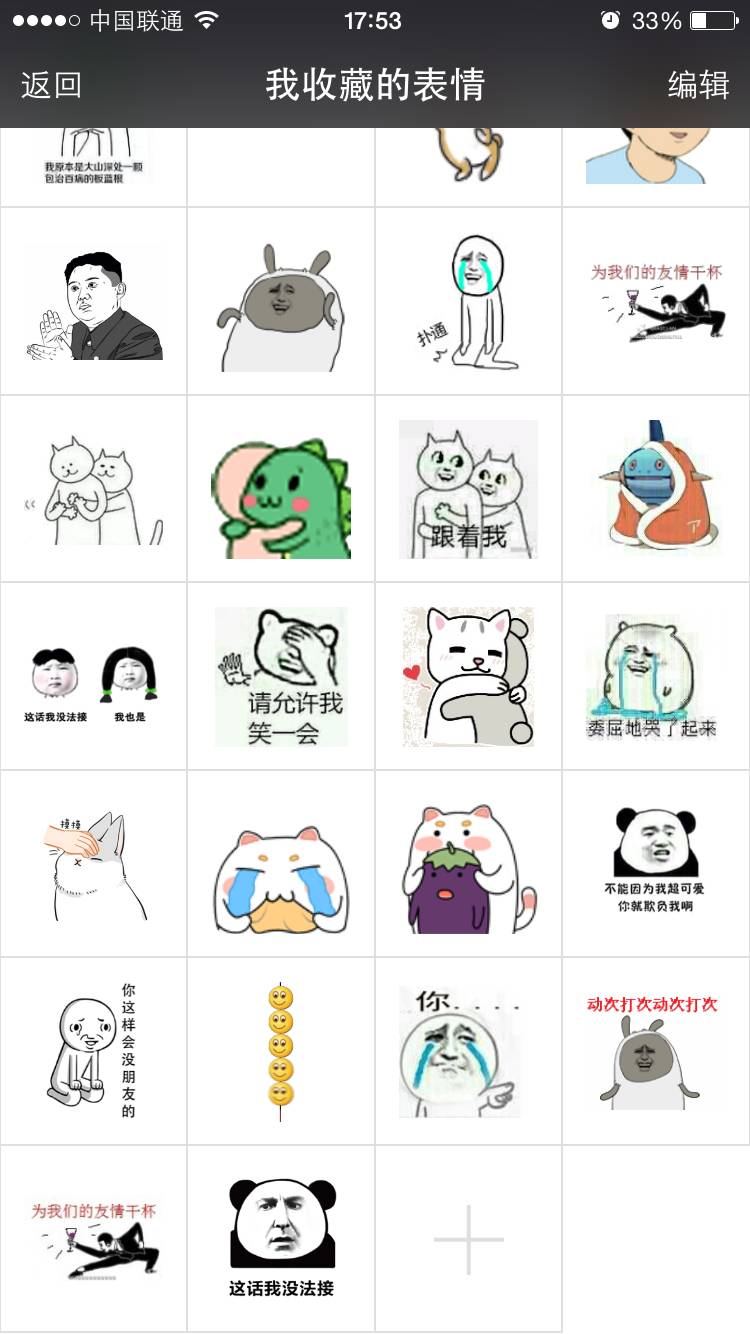The image size is (750, 1334).
Task: Choose the white cat hugging grey bear sticker
Action: 468,676
